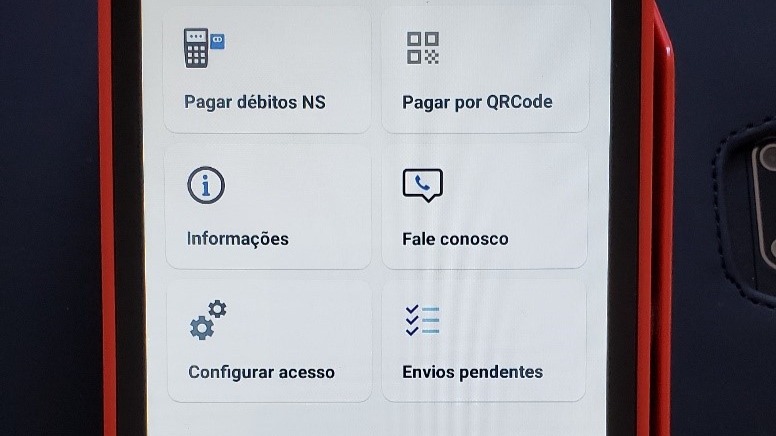Screen dimensions: 776x436
Task: Open the Informações card
Action: click(266, 206)
